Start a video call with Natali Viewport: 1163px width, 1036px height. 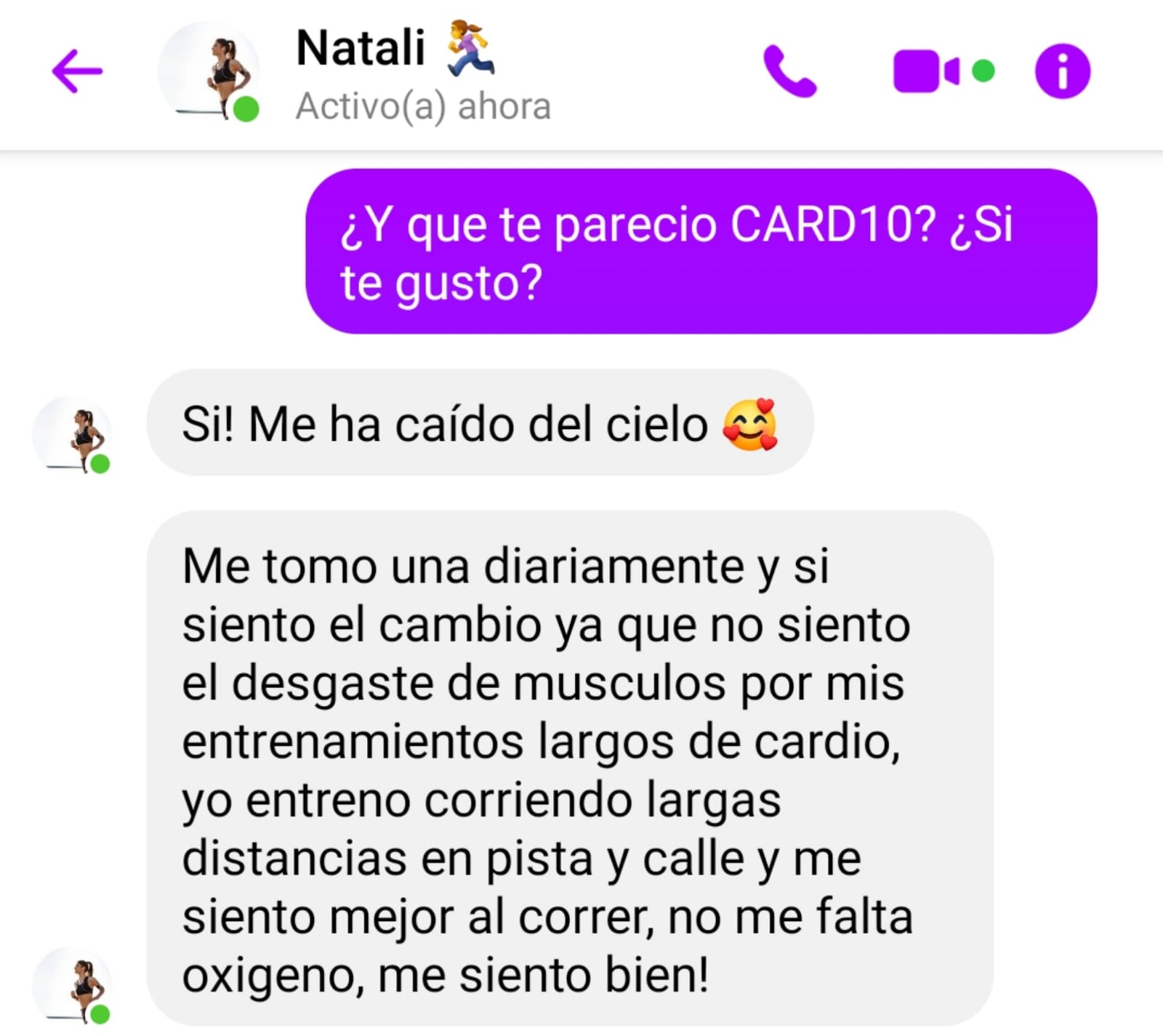926,71
